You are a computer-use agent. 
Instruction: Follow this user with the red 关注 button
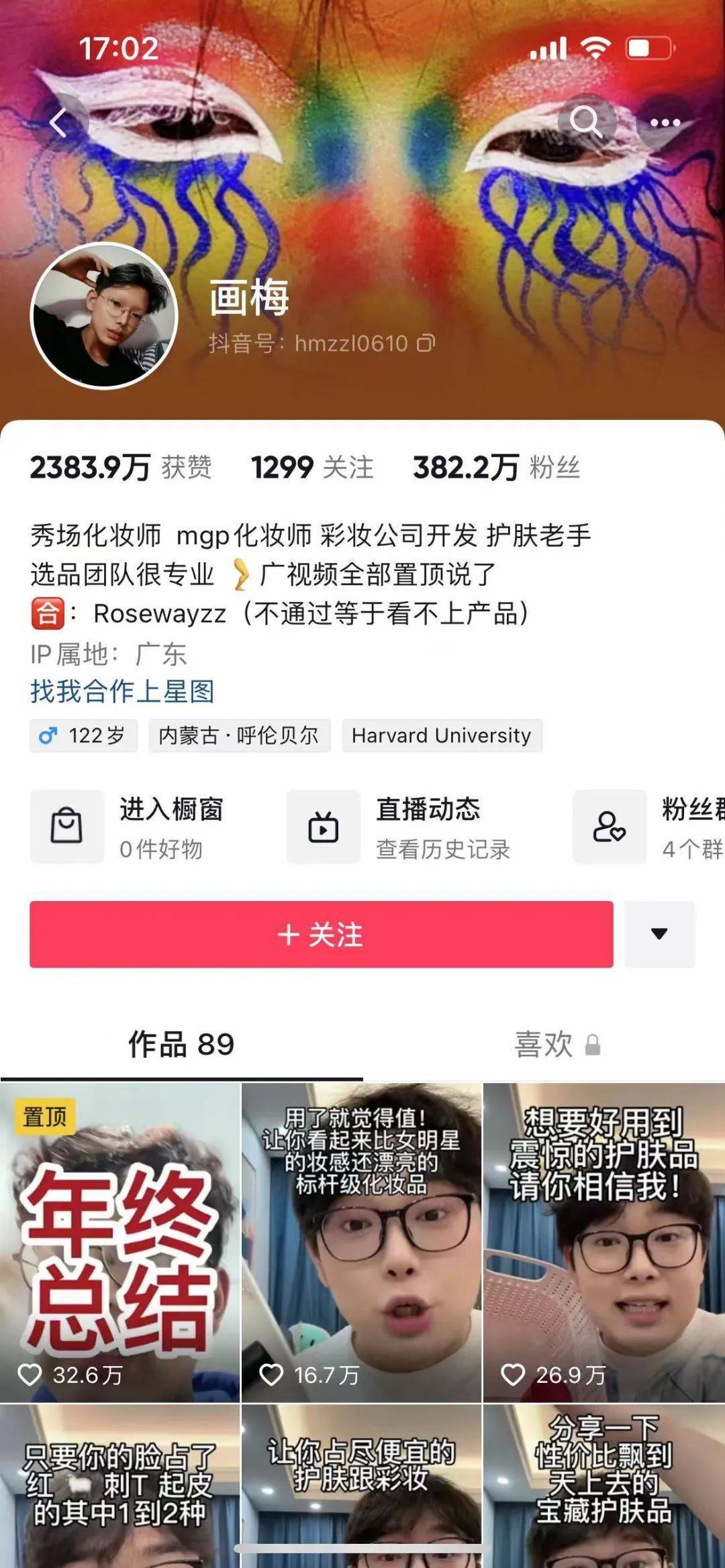point(321,934)
